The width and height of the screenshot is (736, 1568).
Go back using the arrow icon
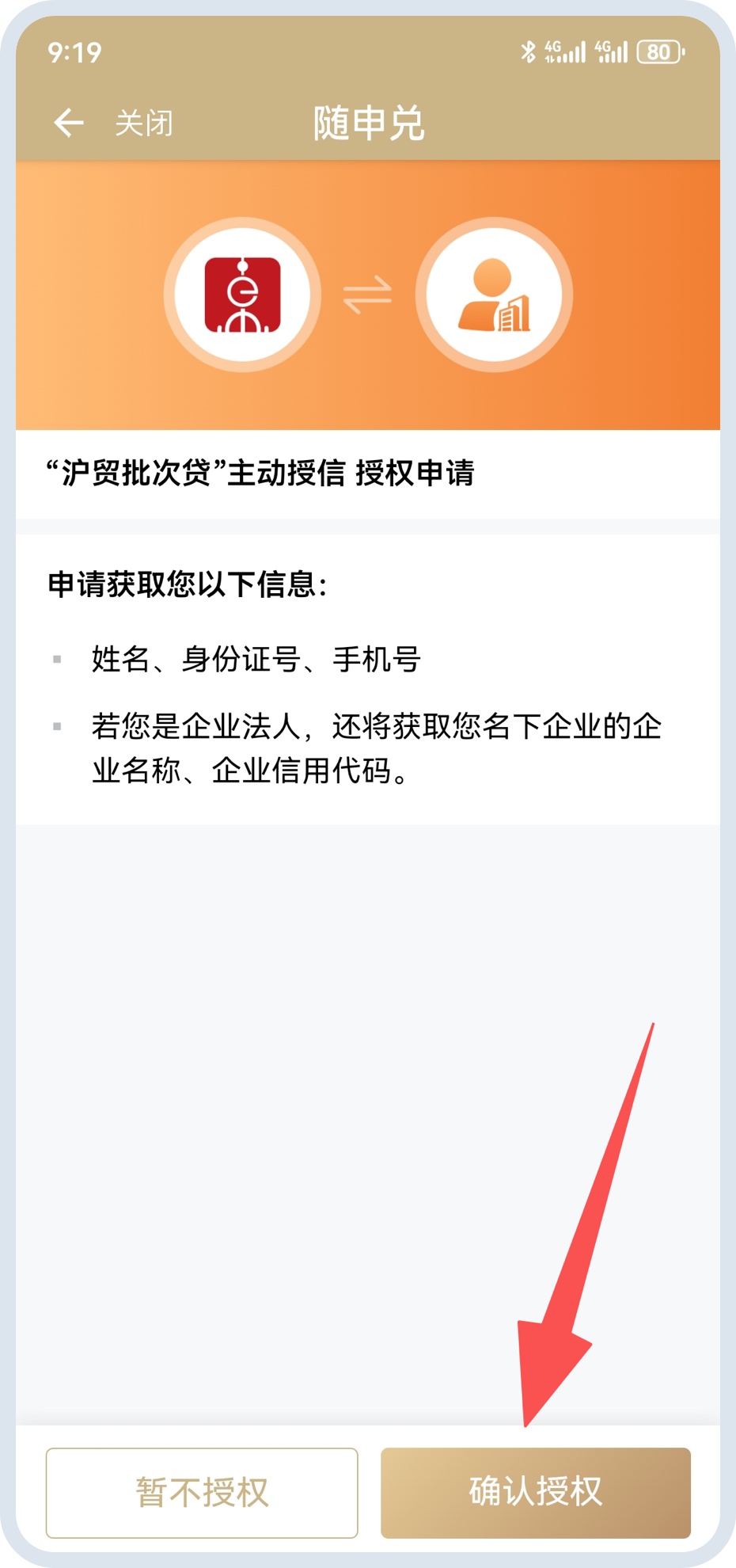(x=69, y=123)
